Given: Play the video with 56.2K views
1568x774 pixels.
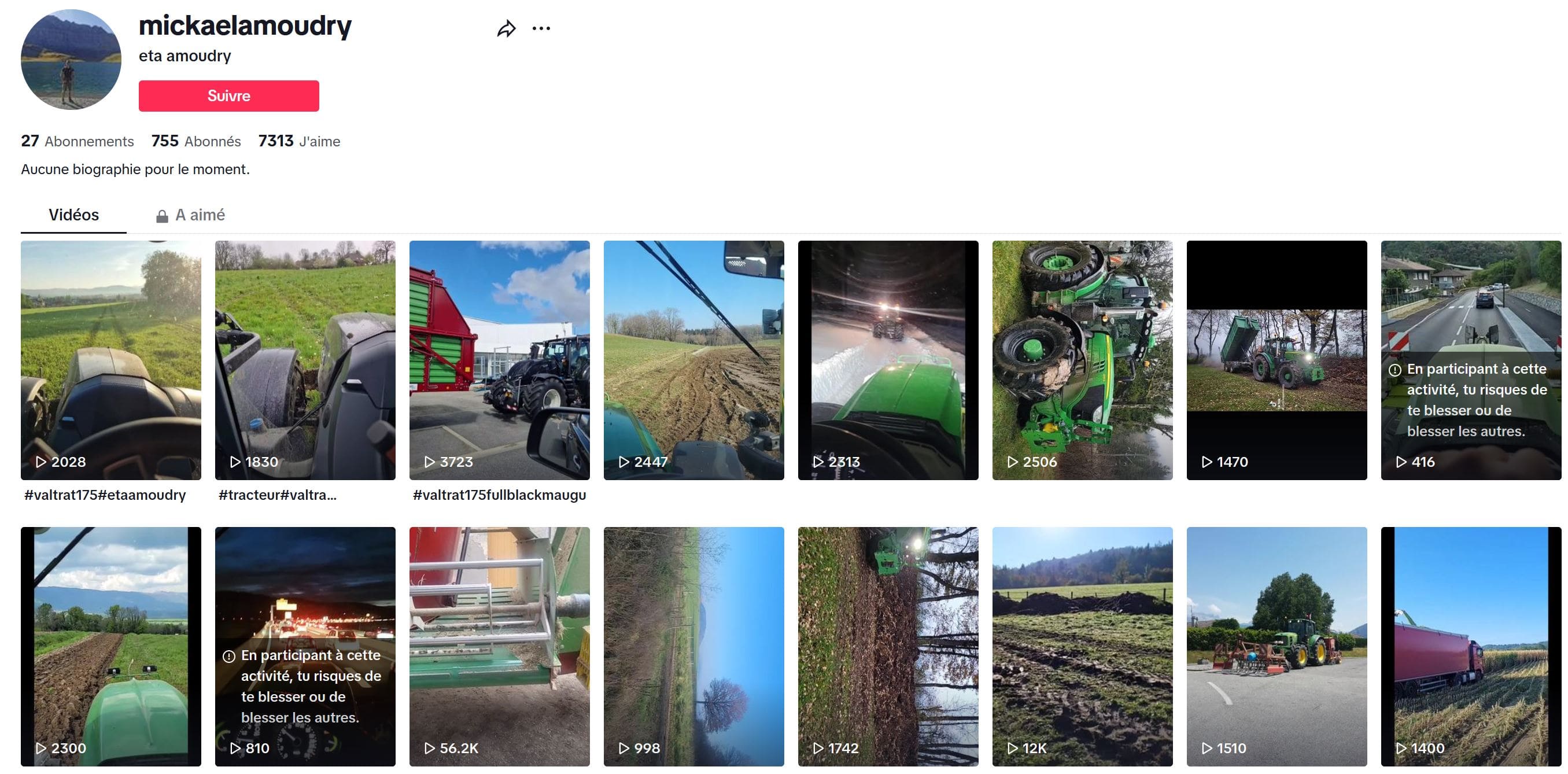Looking at the screenshot, I should pyautogui.click(x=499, y=646).
